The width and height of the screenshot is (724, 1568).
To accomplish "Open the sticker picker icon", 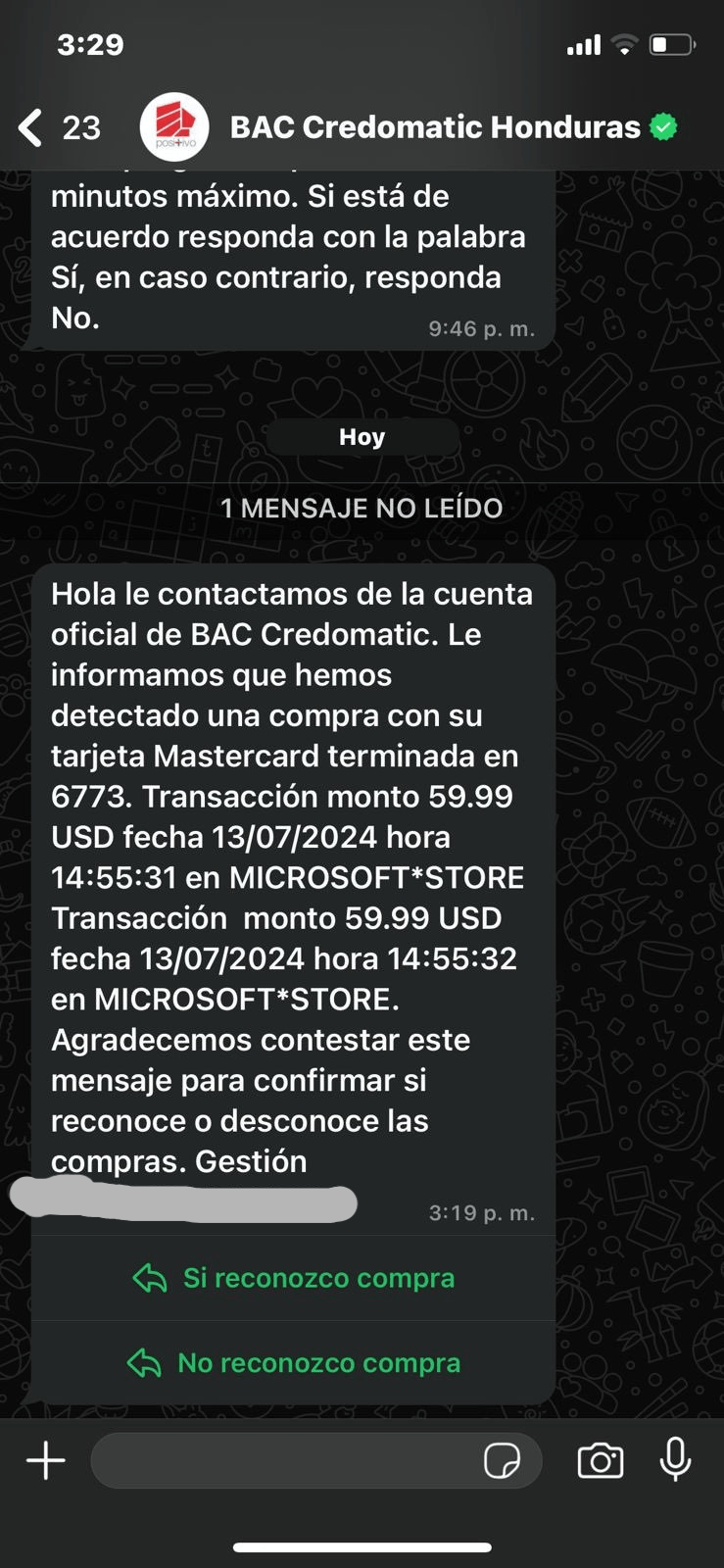I will click(x=502, y=1460).
